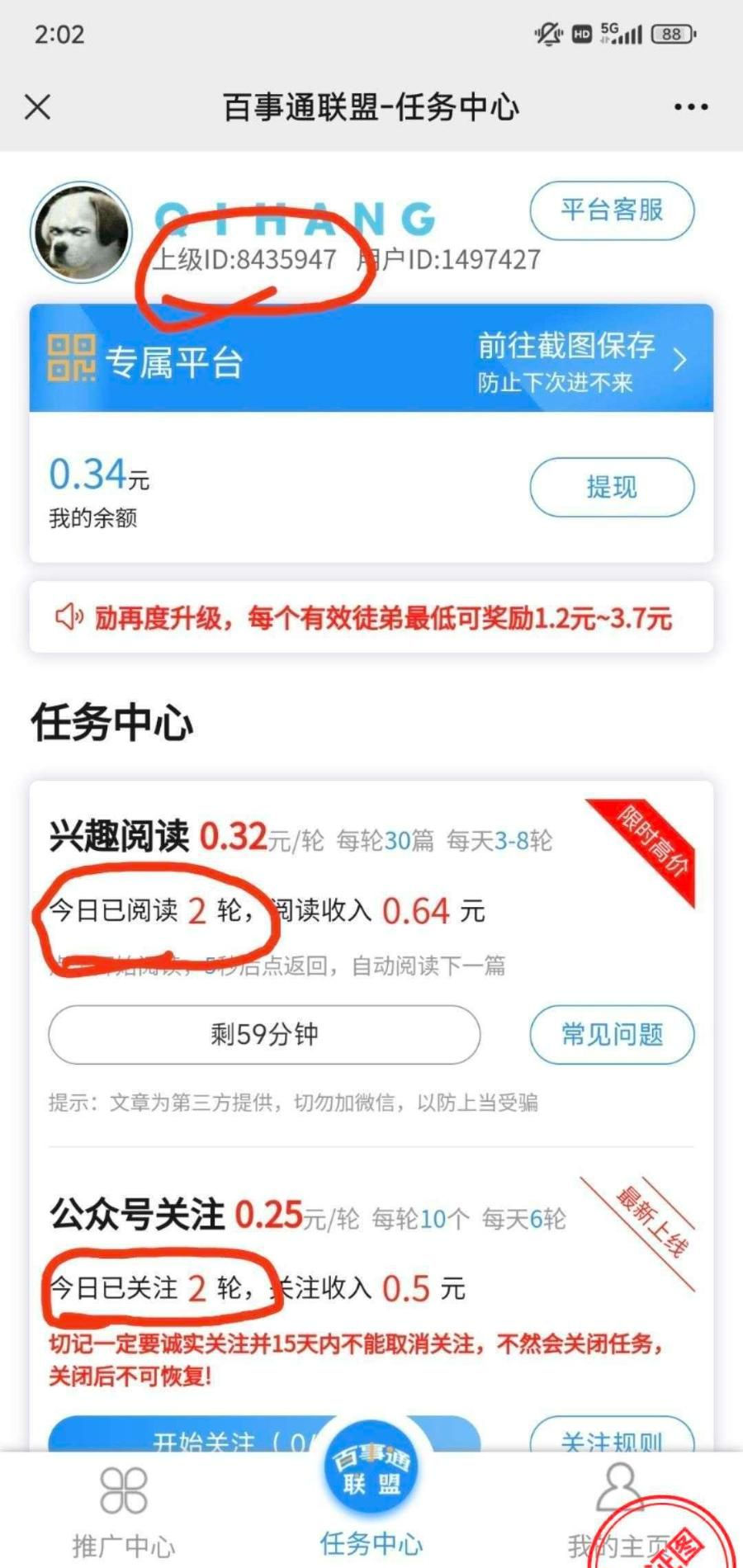This screenshot has width=743, height=1568.
Task: Contact 平台客服 customer service
Action: pos(612,210)
